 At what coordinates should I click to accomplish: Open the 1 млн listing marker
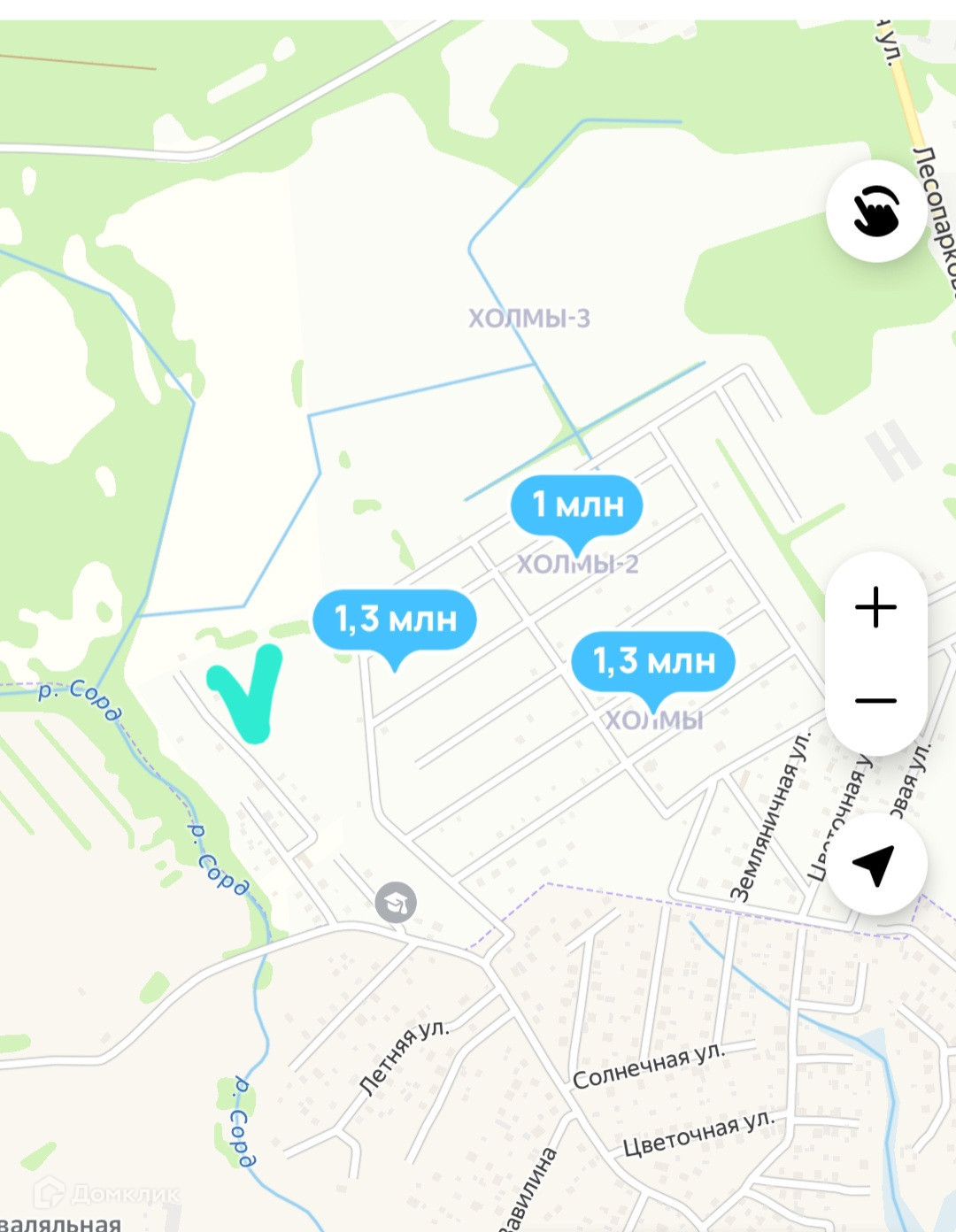tap(577, 505)
